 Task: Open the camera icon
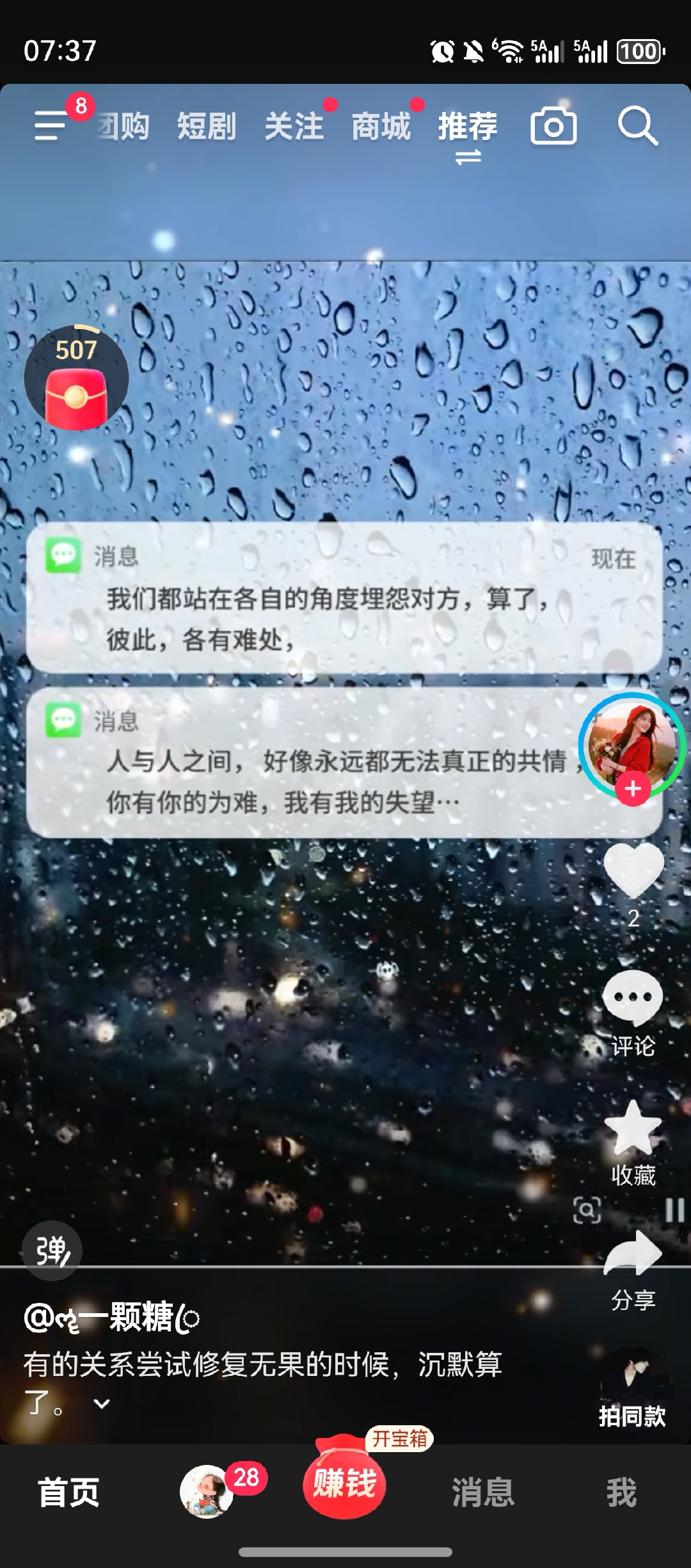tap(553, 126)
